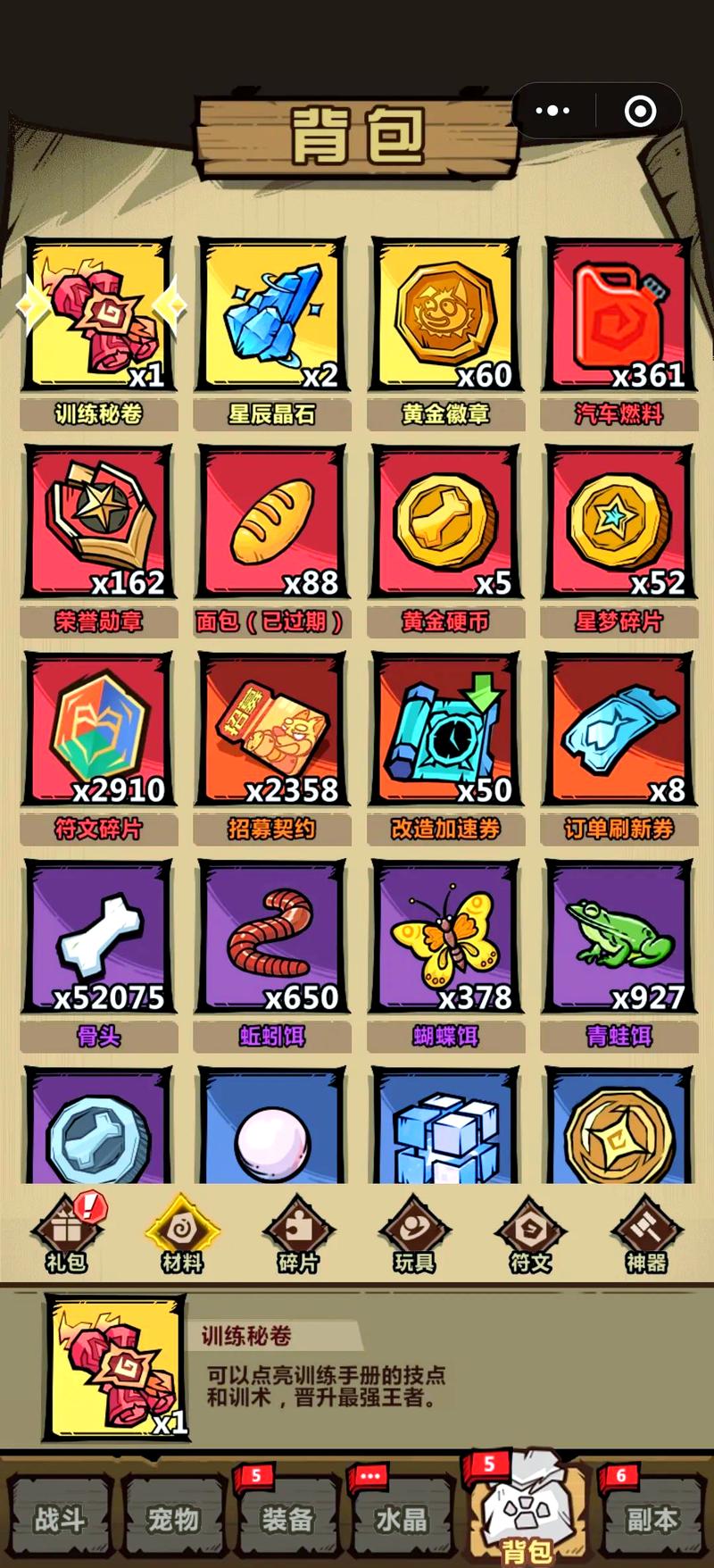Open the mini program more options menu
The height and width of the screenshot is (1568, 714).
(552, 111)
